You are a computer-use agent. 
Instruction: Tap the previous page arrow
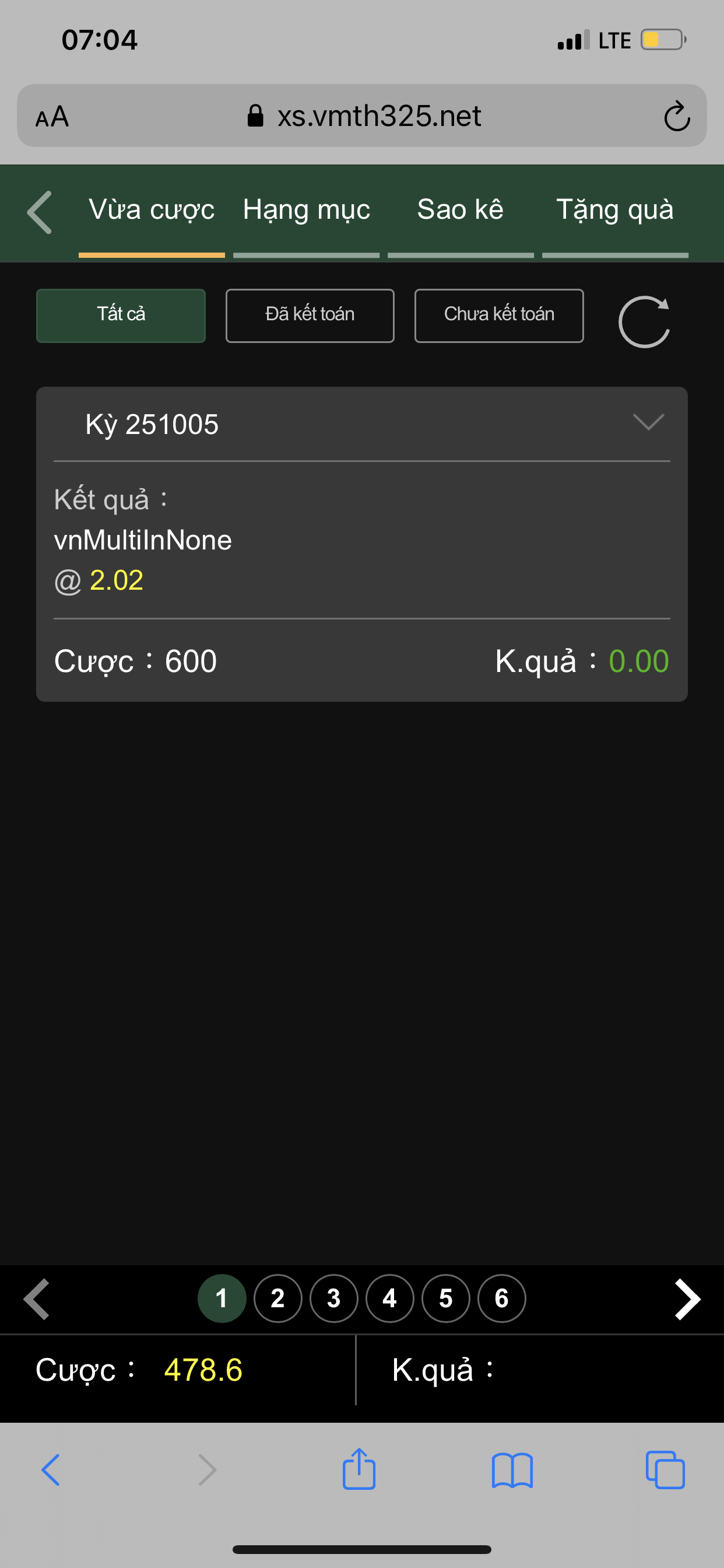(x=37, y=1299)
